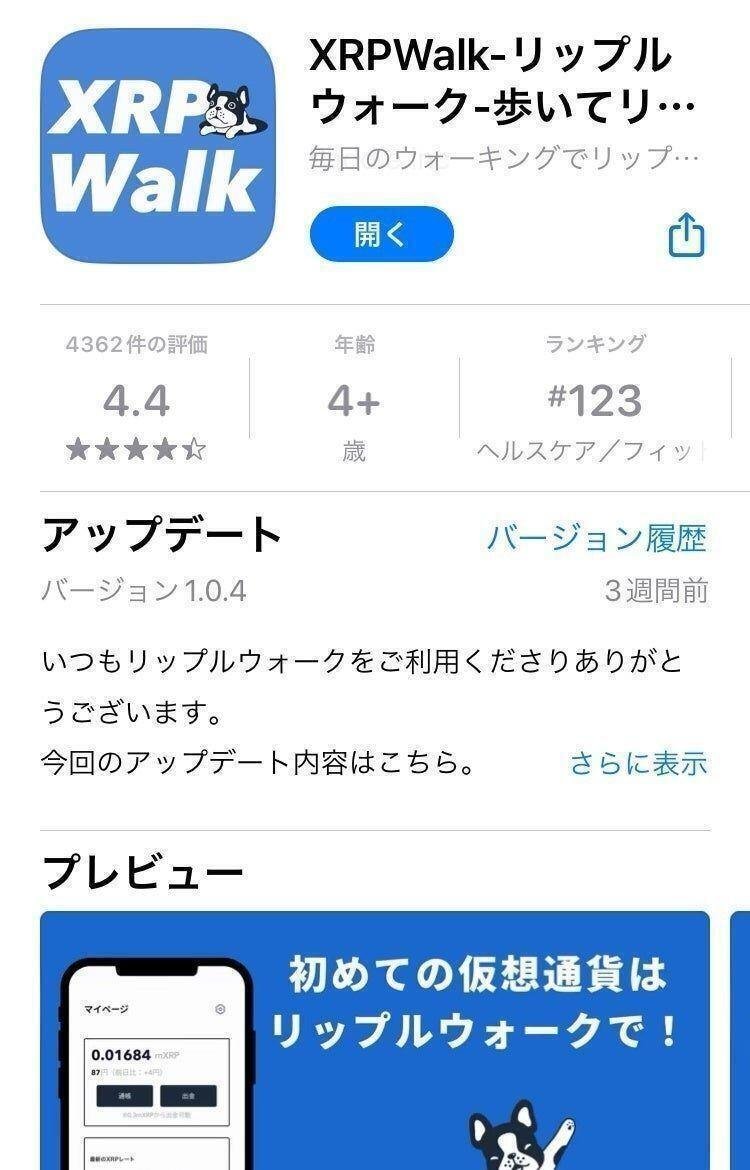Viewport: 750px width, 1170px height.
Task: Tap the 4.4 rating score
Action: 137,400
